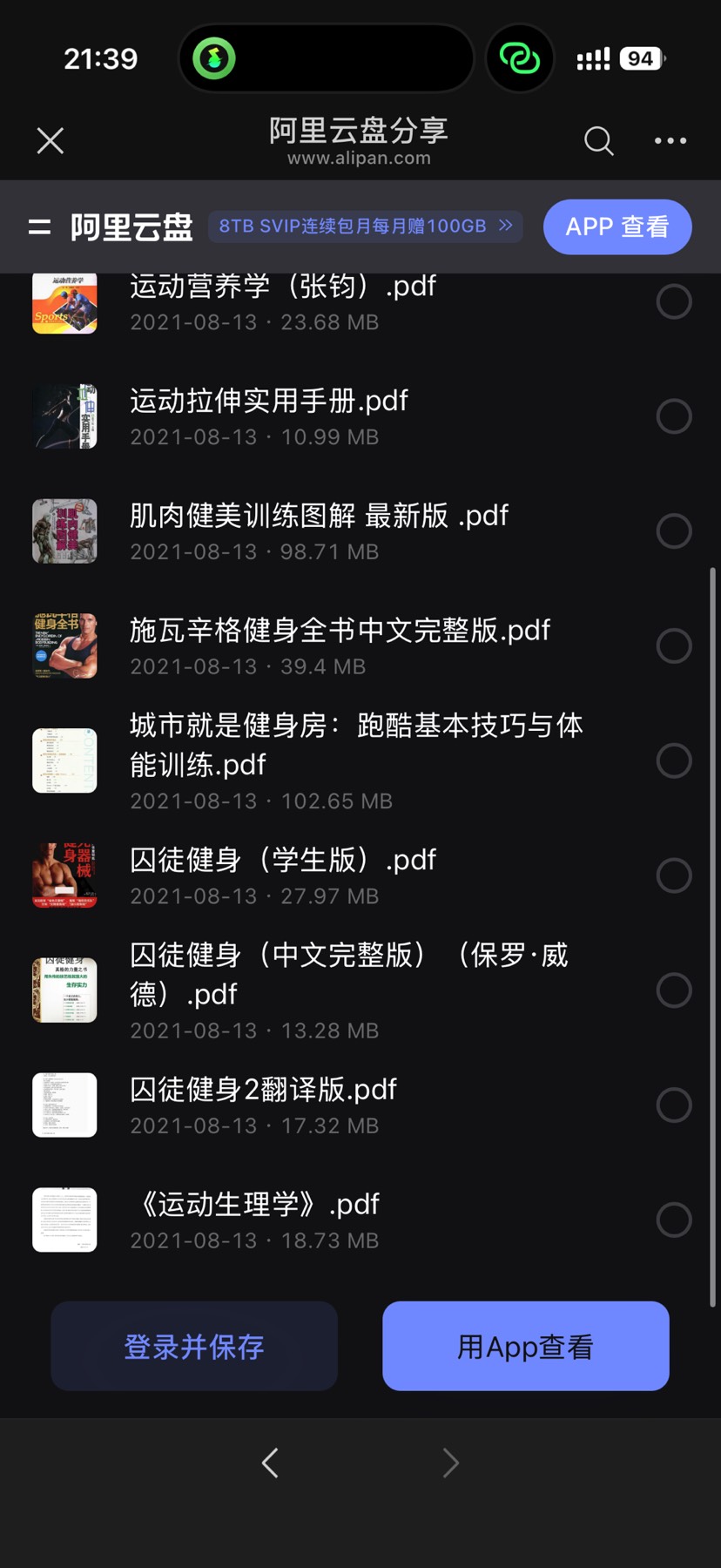Tap the APP 查看 button
Image resolution: width=721 pixels, height=1568 pixels.
(x=617, y=227)
